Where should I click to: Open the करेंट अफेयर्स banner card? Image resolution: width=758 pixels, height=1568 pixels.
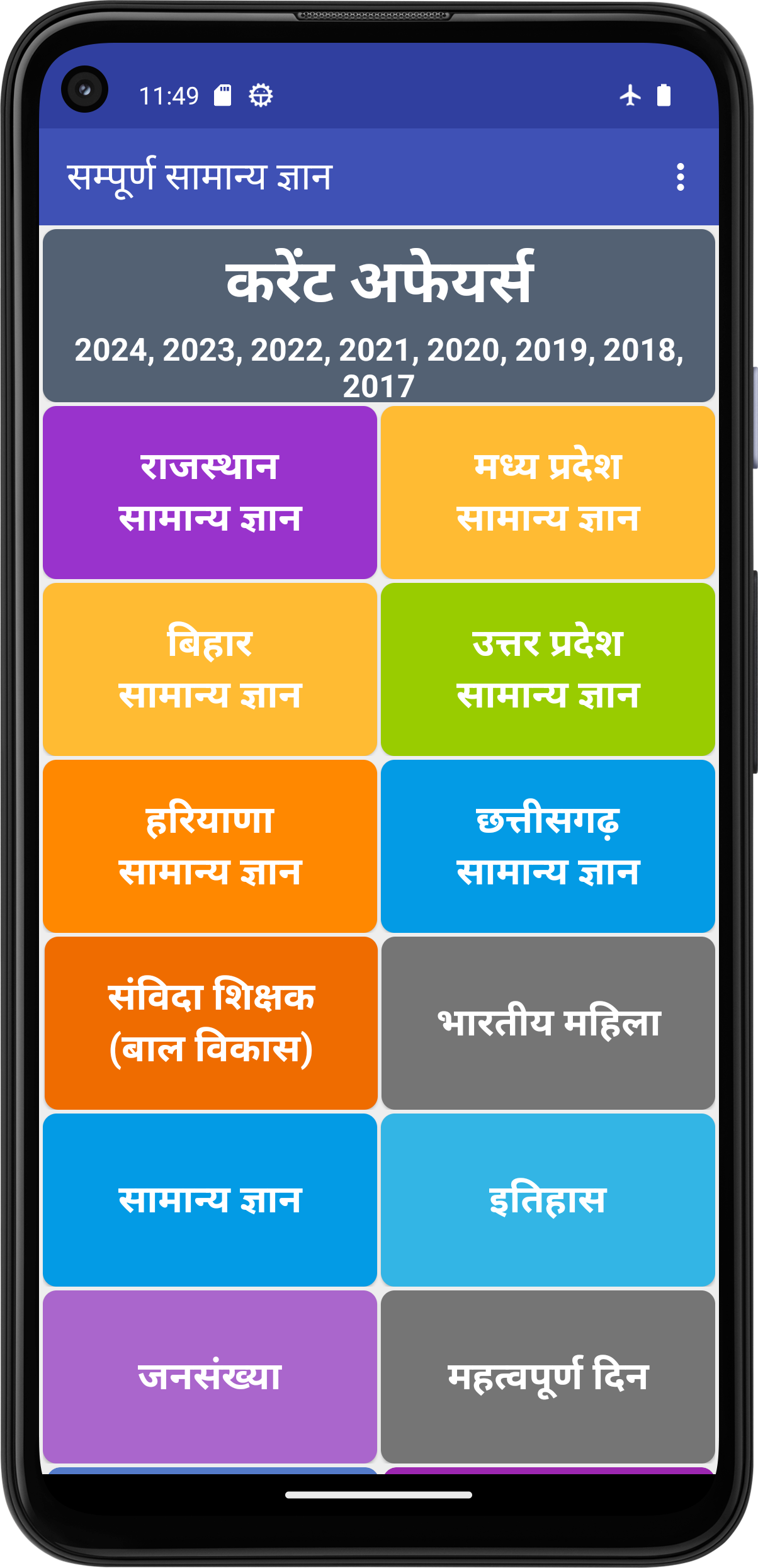(x=379, y=315)
